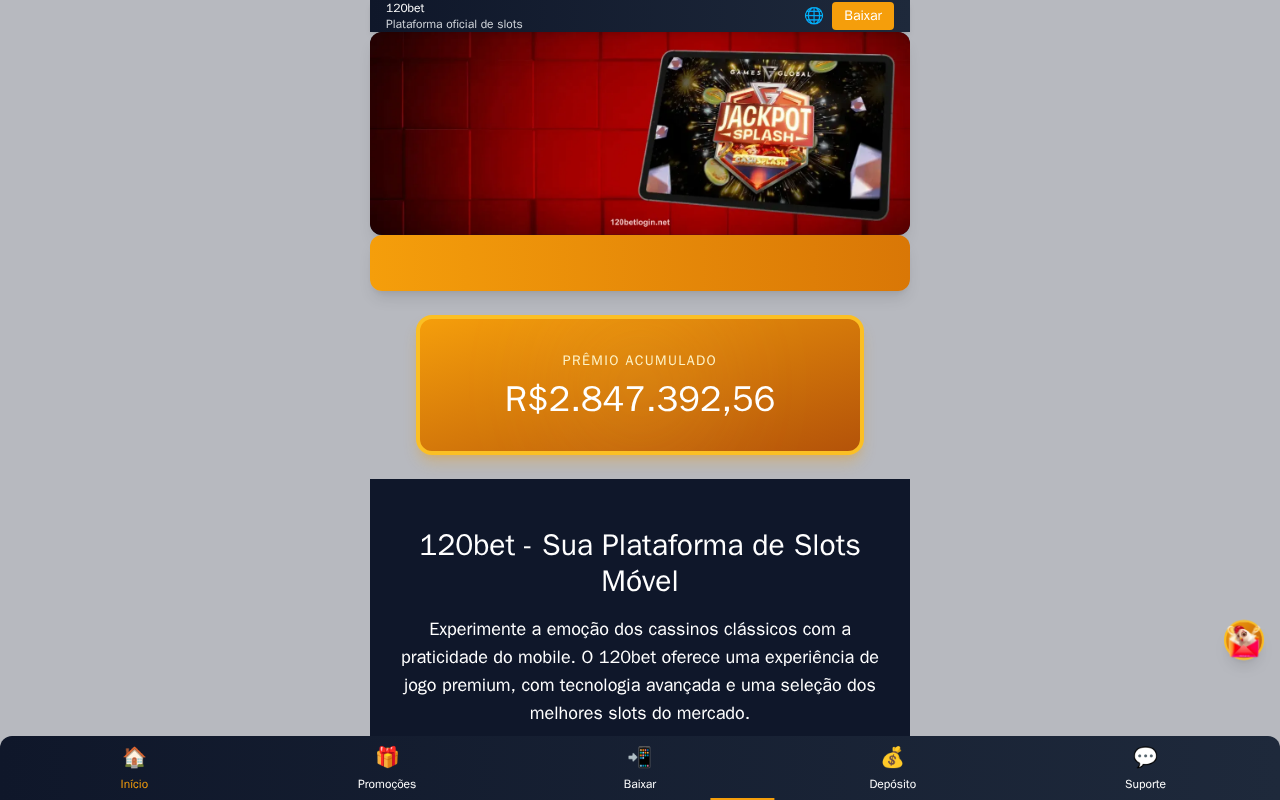Viewport: 1280px width, 800px height.
Task: Switch to the Promoções tab
Action: (387, 768)
